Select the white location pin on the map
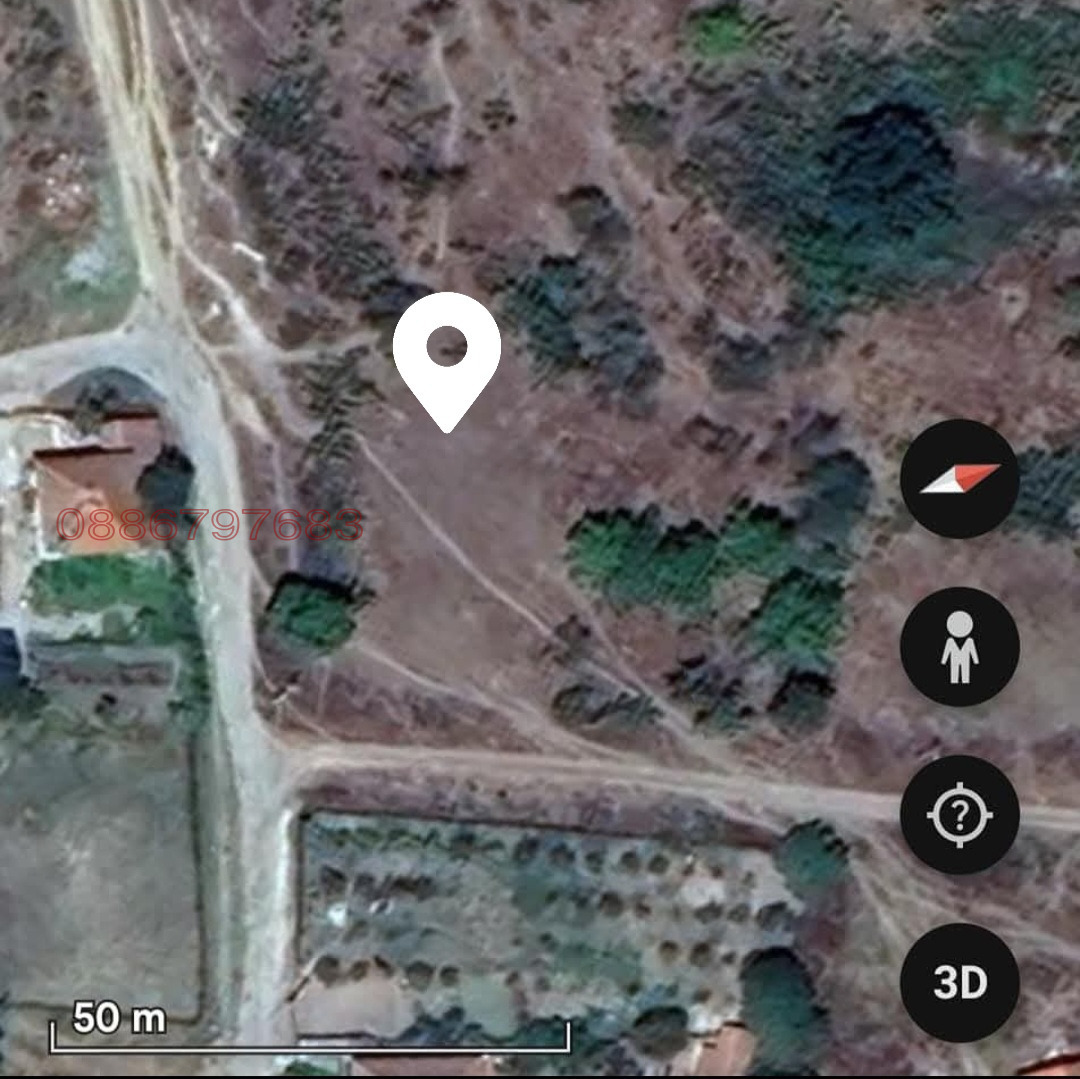 pos(446,355)
